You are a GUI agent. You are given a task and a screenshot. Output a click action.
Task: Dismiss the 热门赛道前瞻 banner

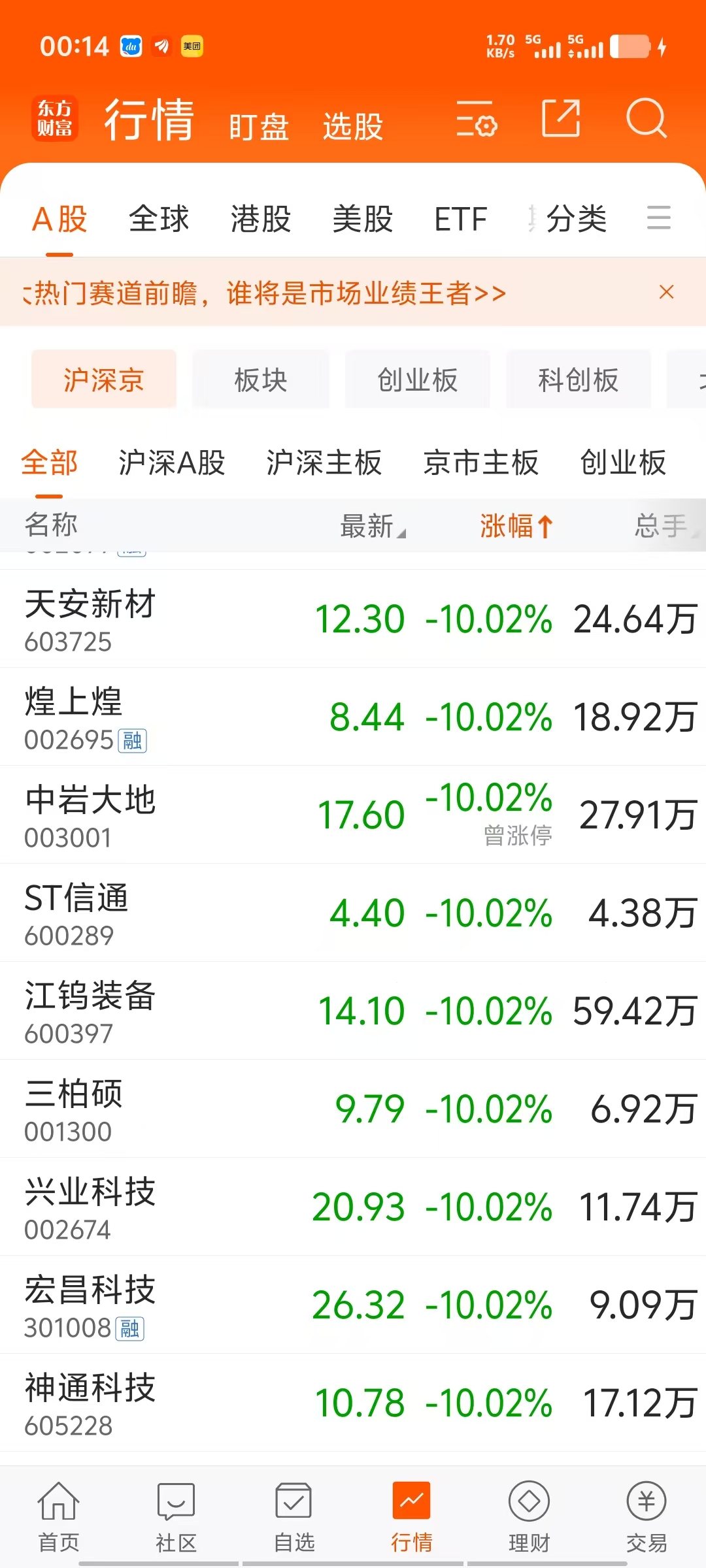(x=666, y=292)
